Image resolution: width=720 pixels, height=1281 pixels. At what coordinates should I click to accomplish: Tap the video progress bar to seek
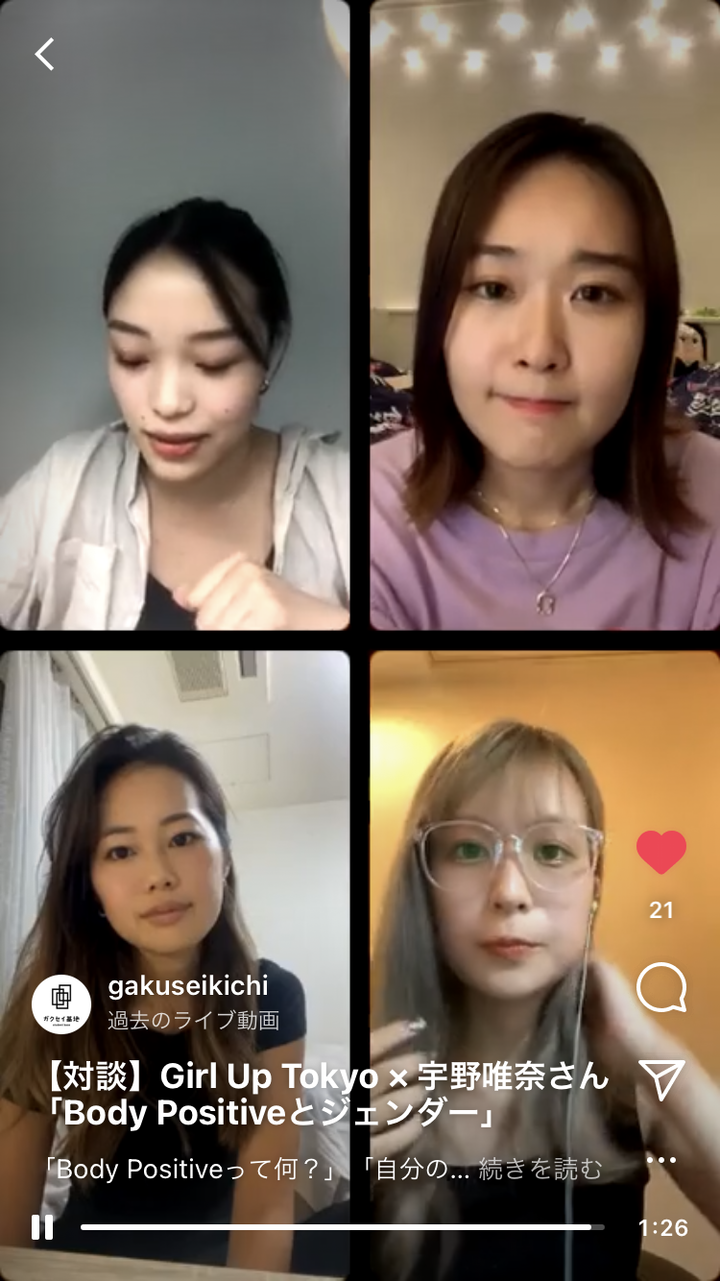(x=340, y=1227)
